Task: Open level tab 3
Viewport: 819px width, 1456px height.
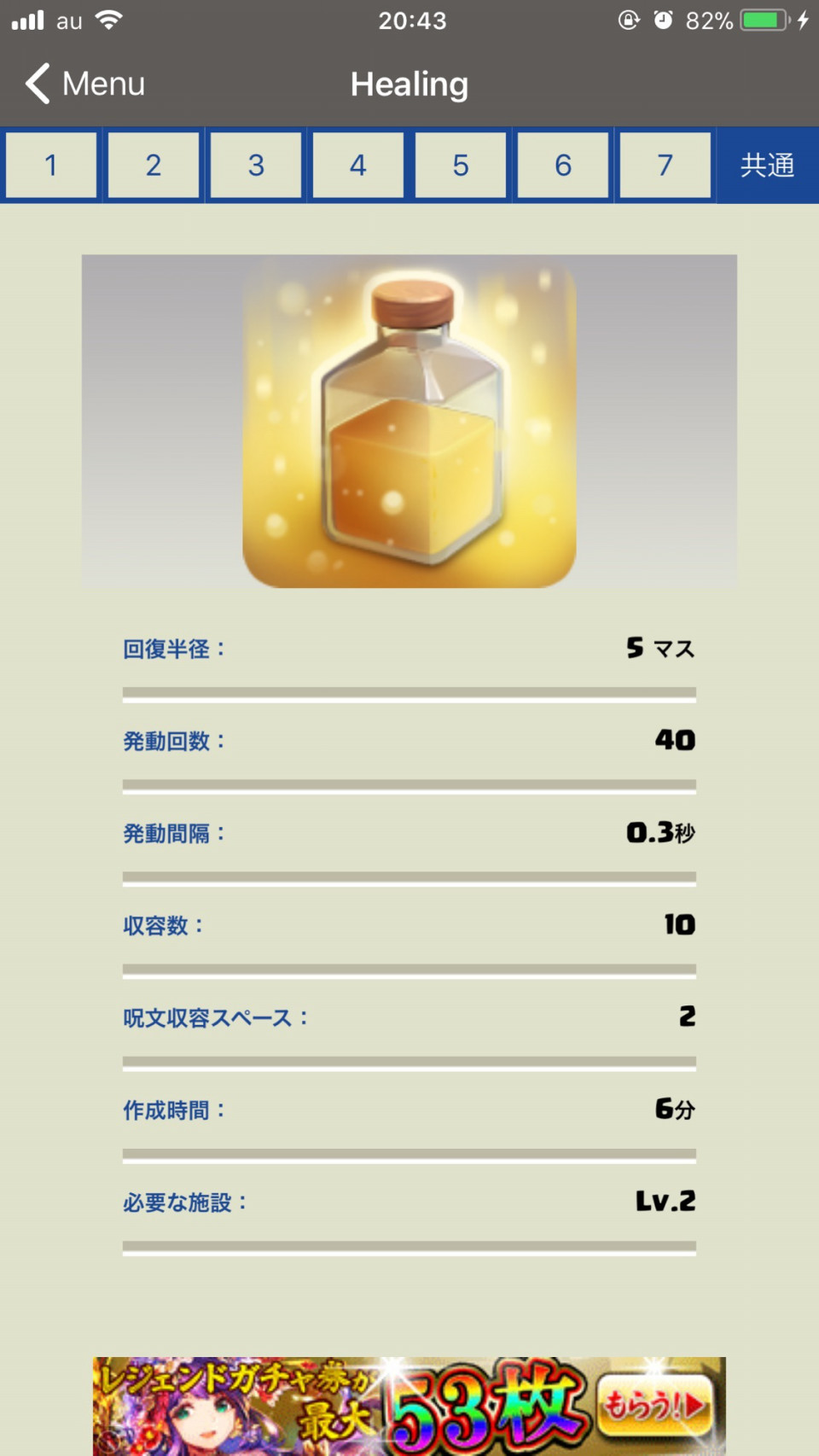Action: [256, 165]
